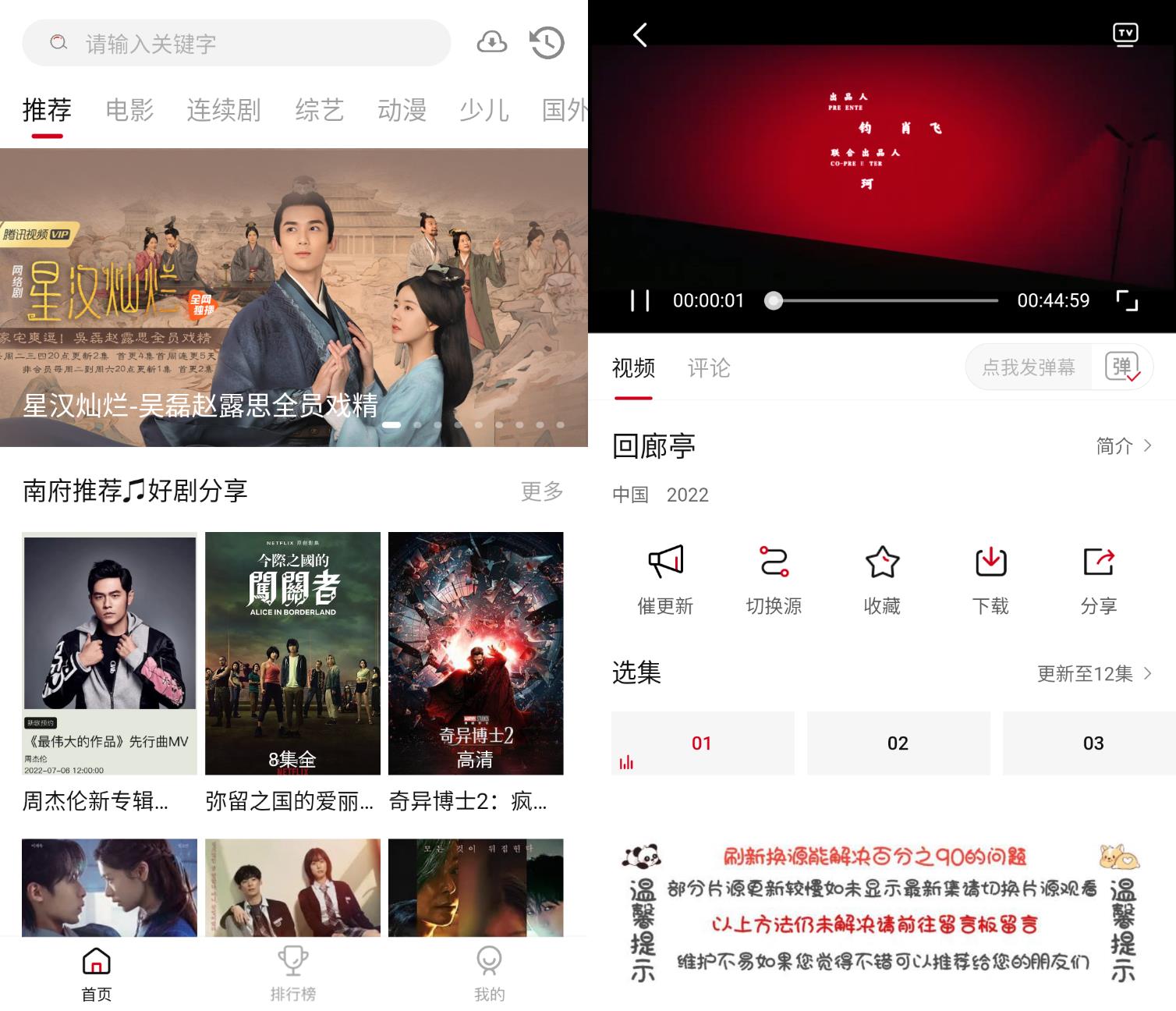Viewport: 1176px width, 1011px height.
Task: Add 回廊亭 to favorites with 收藏
Action: [x=882, y=580]
